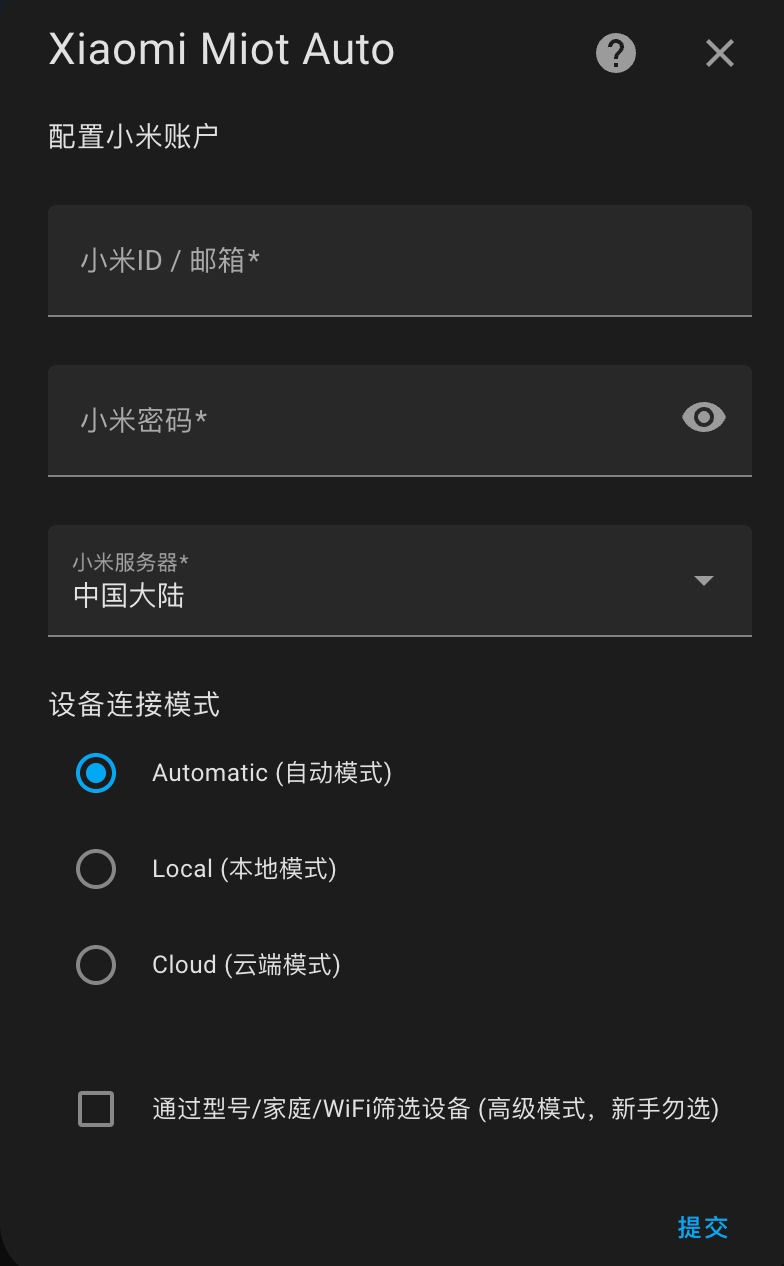Screen dimensions: 784x1266
Task: Show the password with the eye icon
Action: (x=703, y=417)
